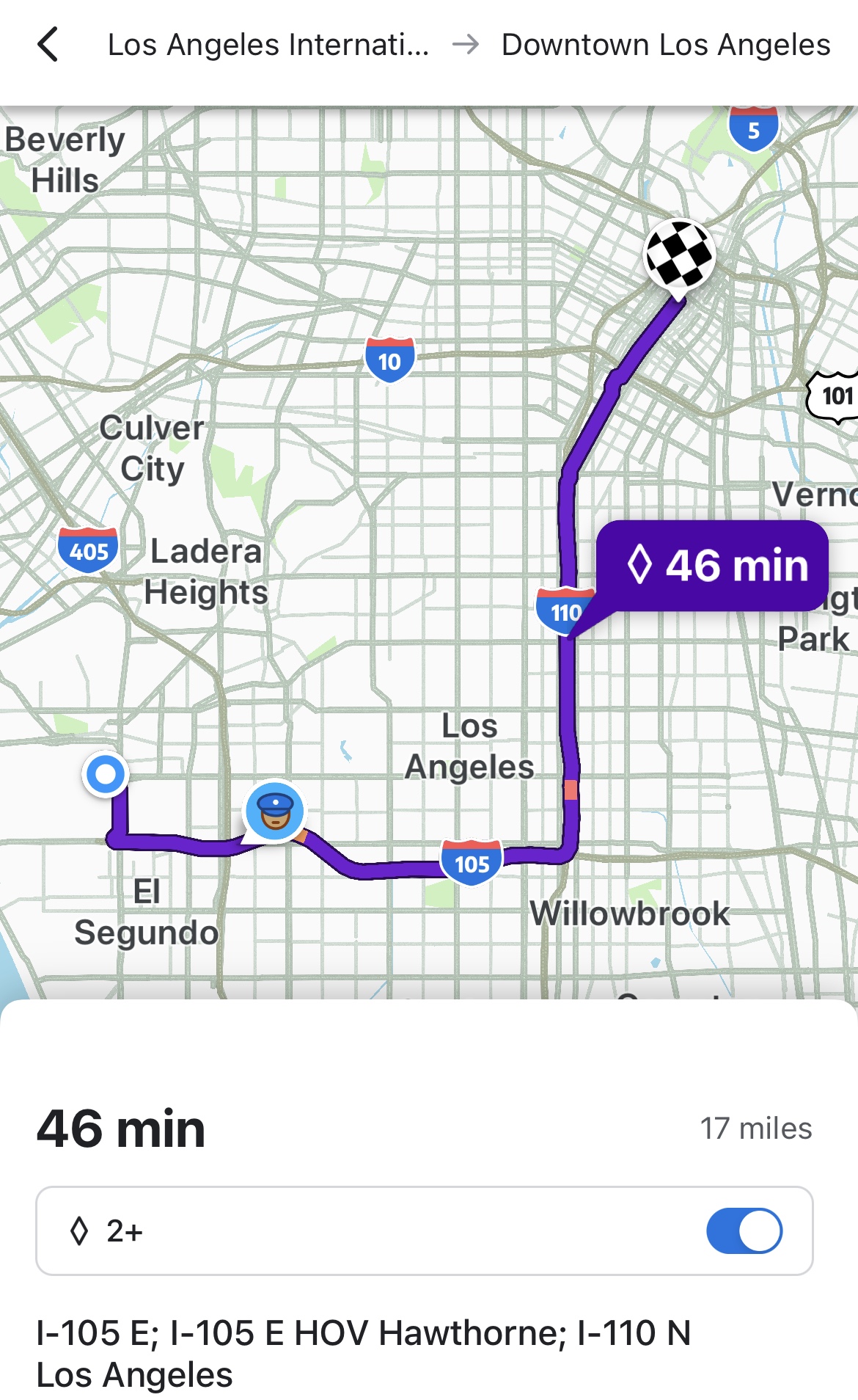858x1400 pixels.
Task: Tap the arrow between origin and destination
Action: 465,44
